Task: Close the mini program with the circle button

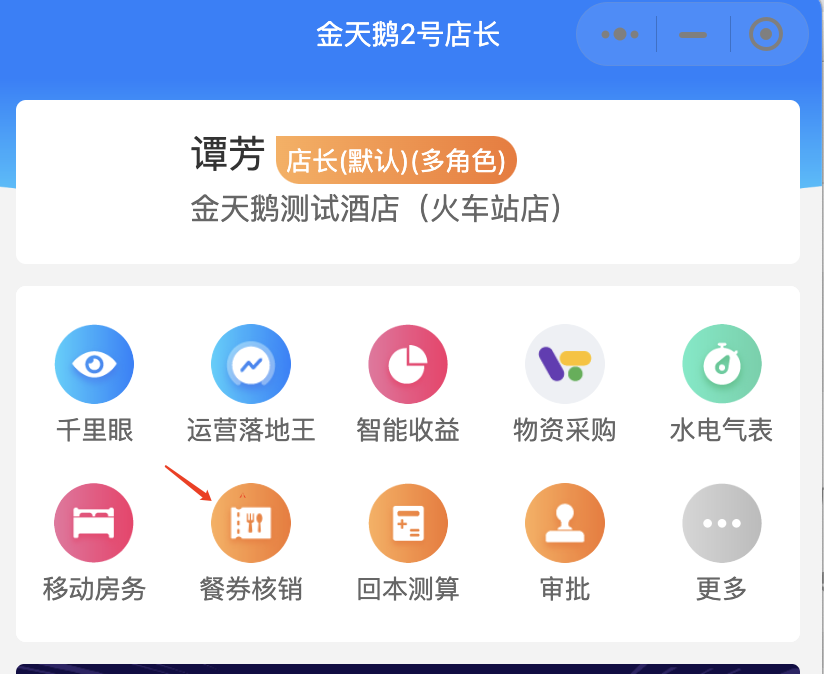Action: click(766, 34)
